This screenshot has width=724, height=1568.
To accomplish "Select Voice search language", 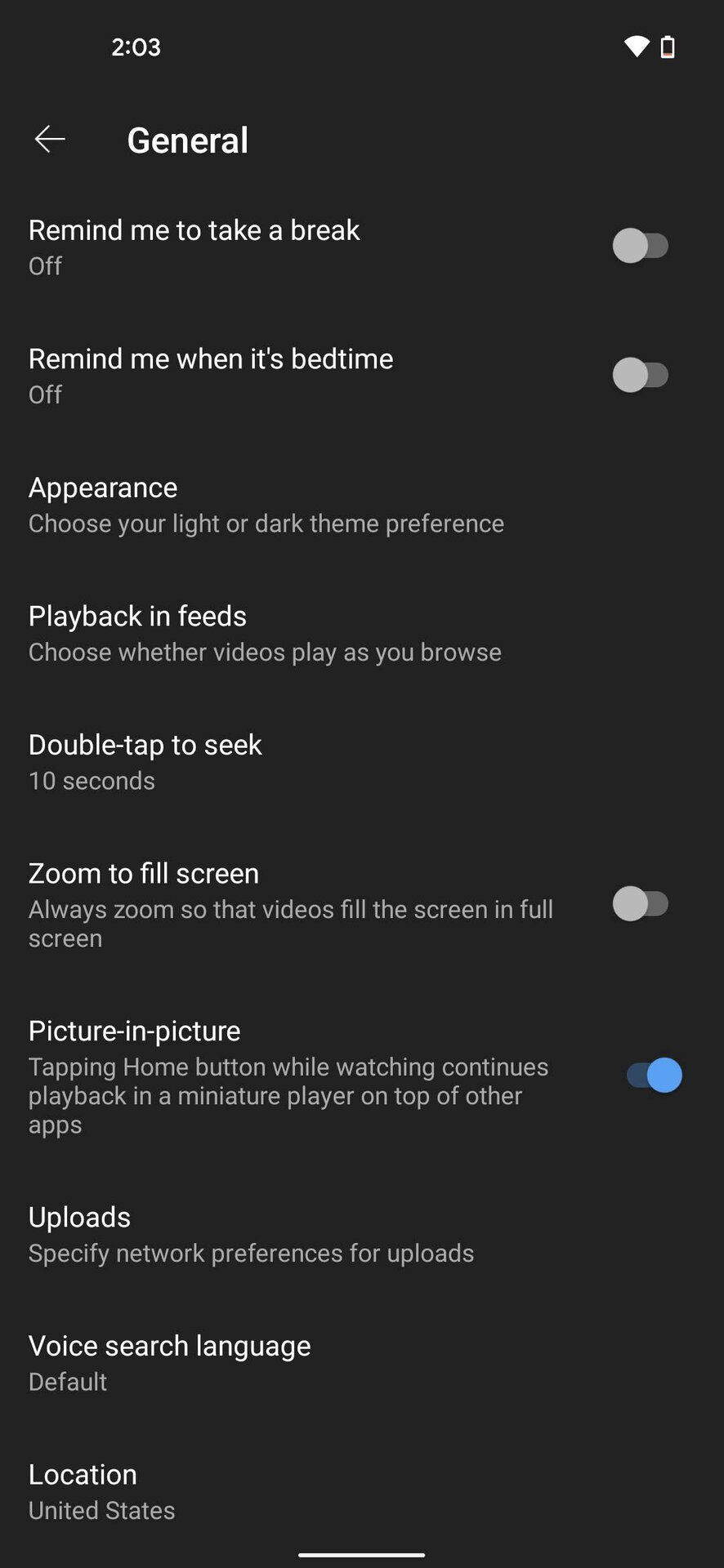I will click(169, 1362).
